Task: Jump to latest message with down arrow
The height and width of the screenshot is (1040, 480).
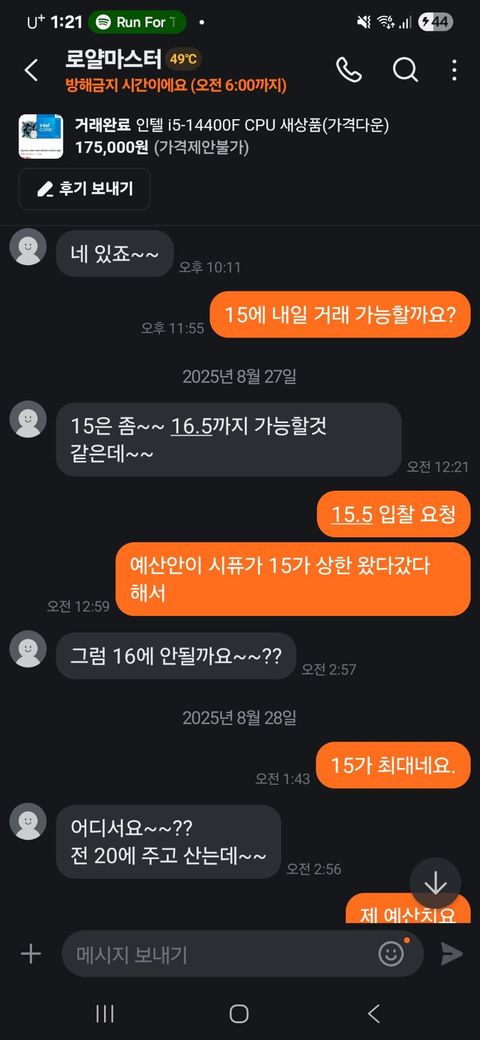Action: [435, 883]
